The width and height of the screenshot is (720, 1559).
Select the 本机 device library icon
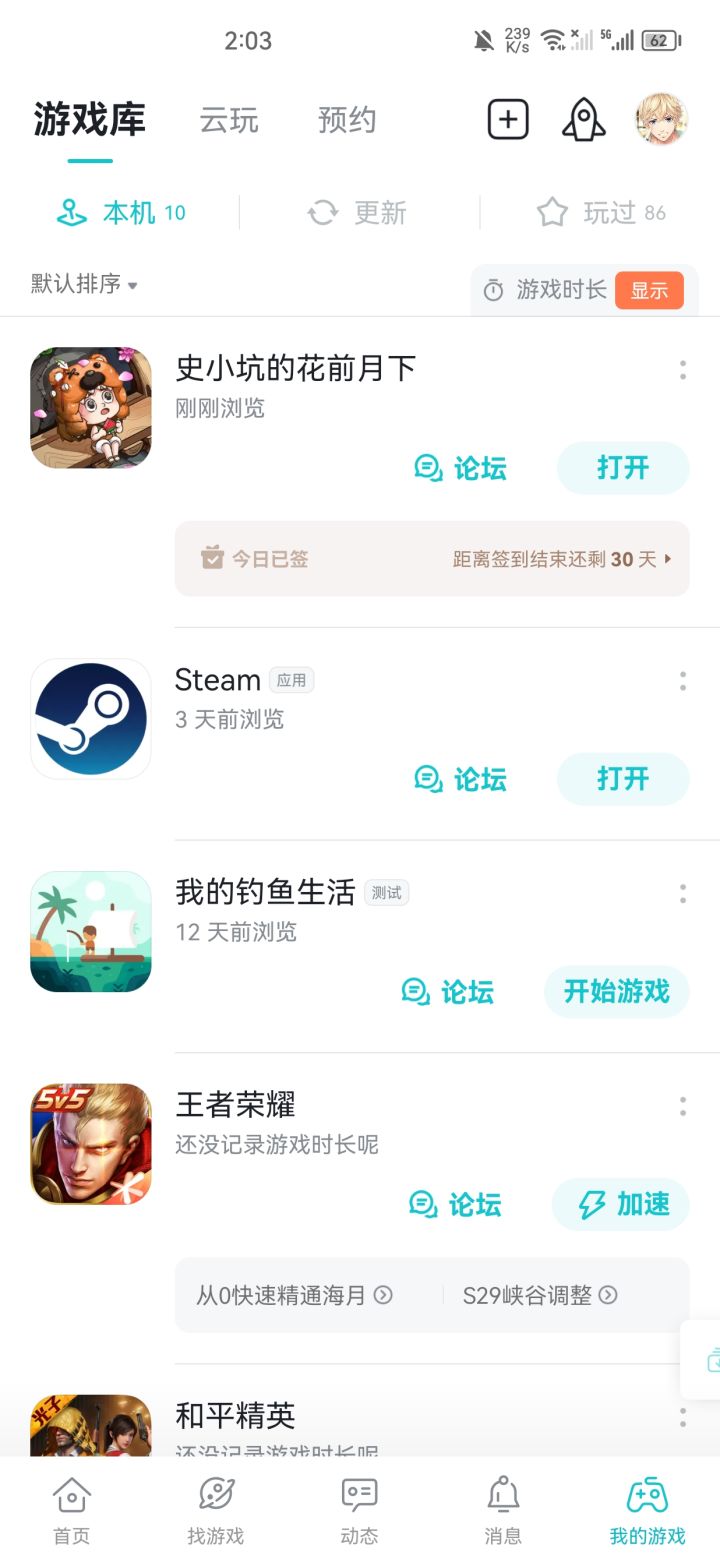coord(71,211)
